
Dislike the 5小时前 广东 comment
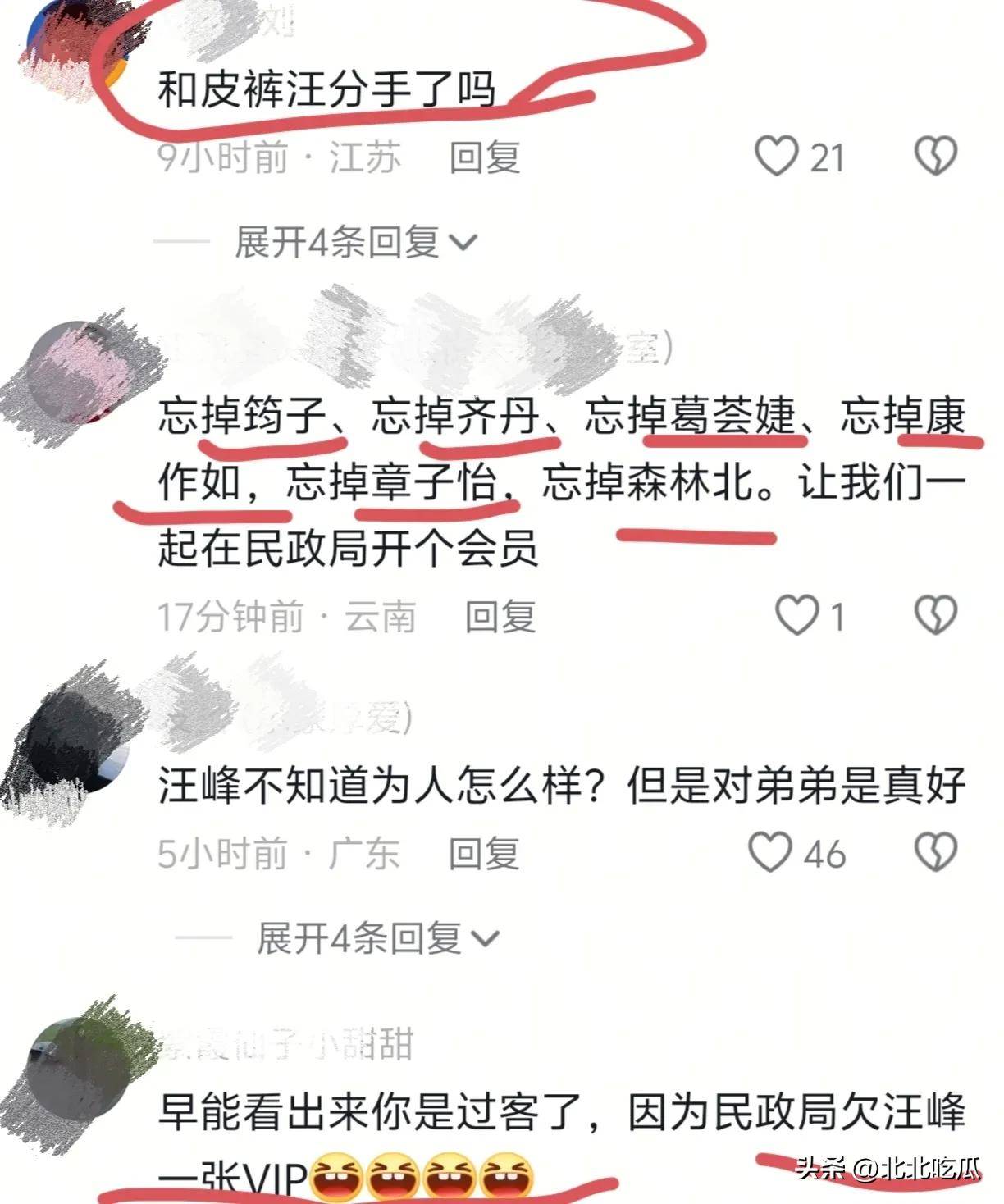click(935, 853)
